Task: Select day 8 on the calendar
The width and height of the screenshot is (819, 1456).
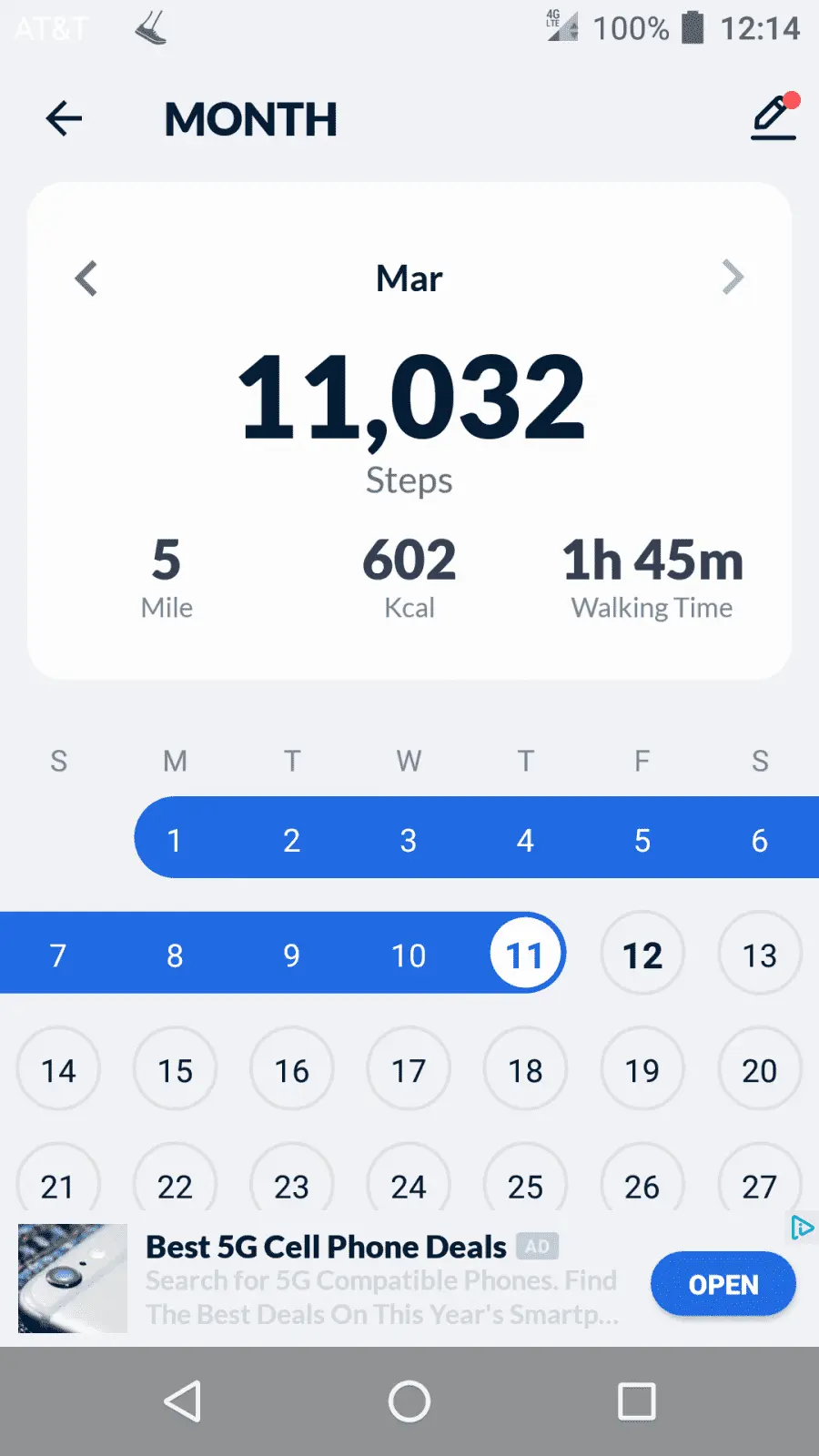Action: pyautogui.click(x=175, y=955)
